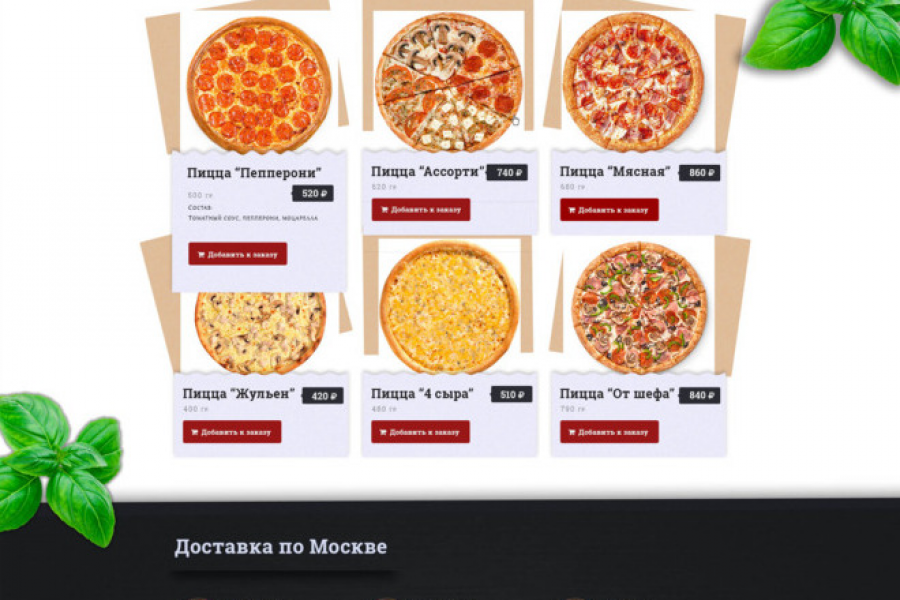The image size is (900, 600).
Task: Add Пицца "Пепперони" to the order
Action: click(x=237, y=254)
